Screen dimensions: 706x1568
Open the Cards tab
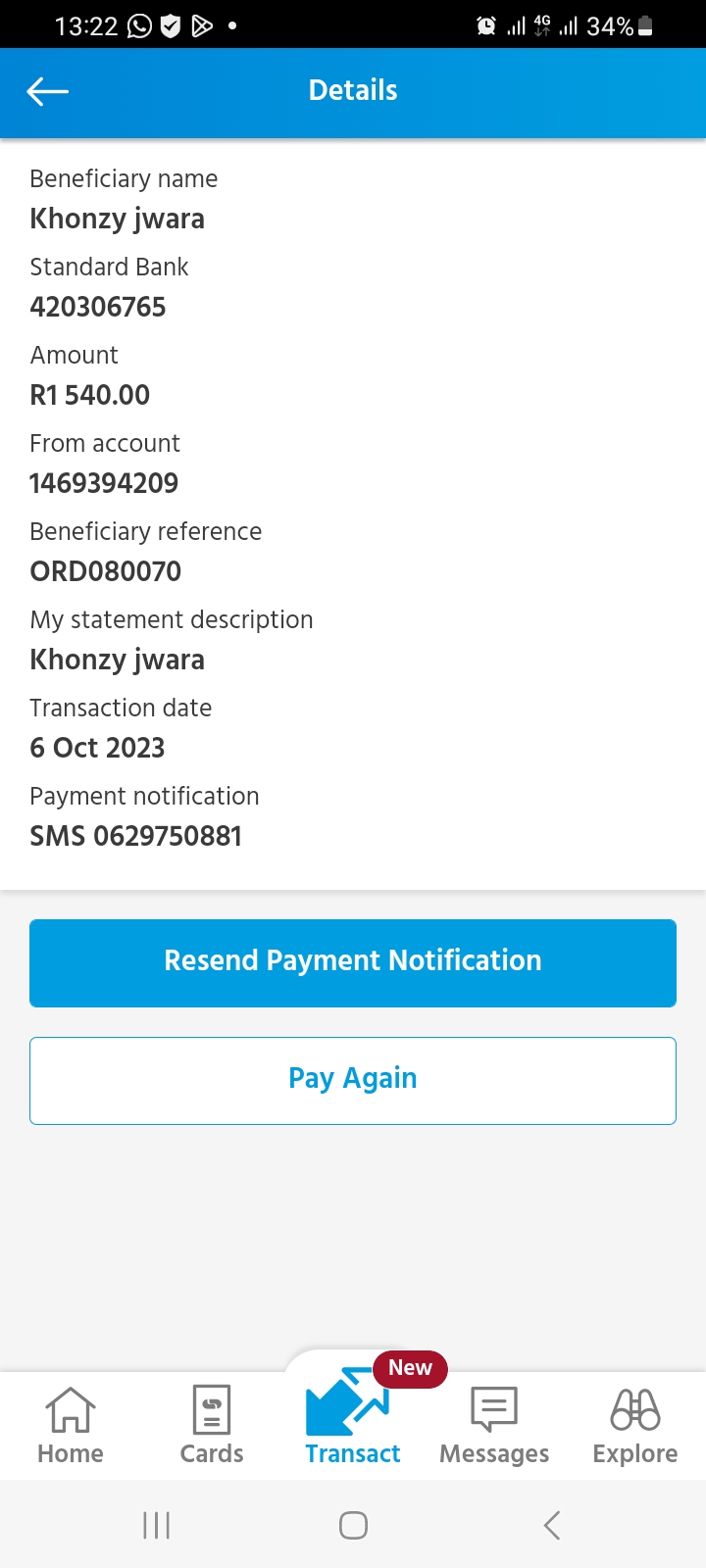(212, 1426)
